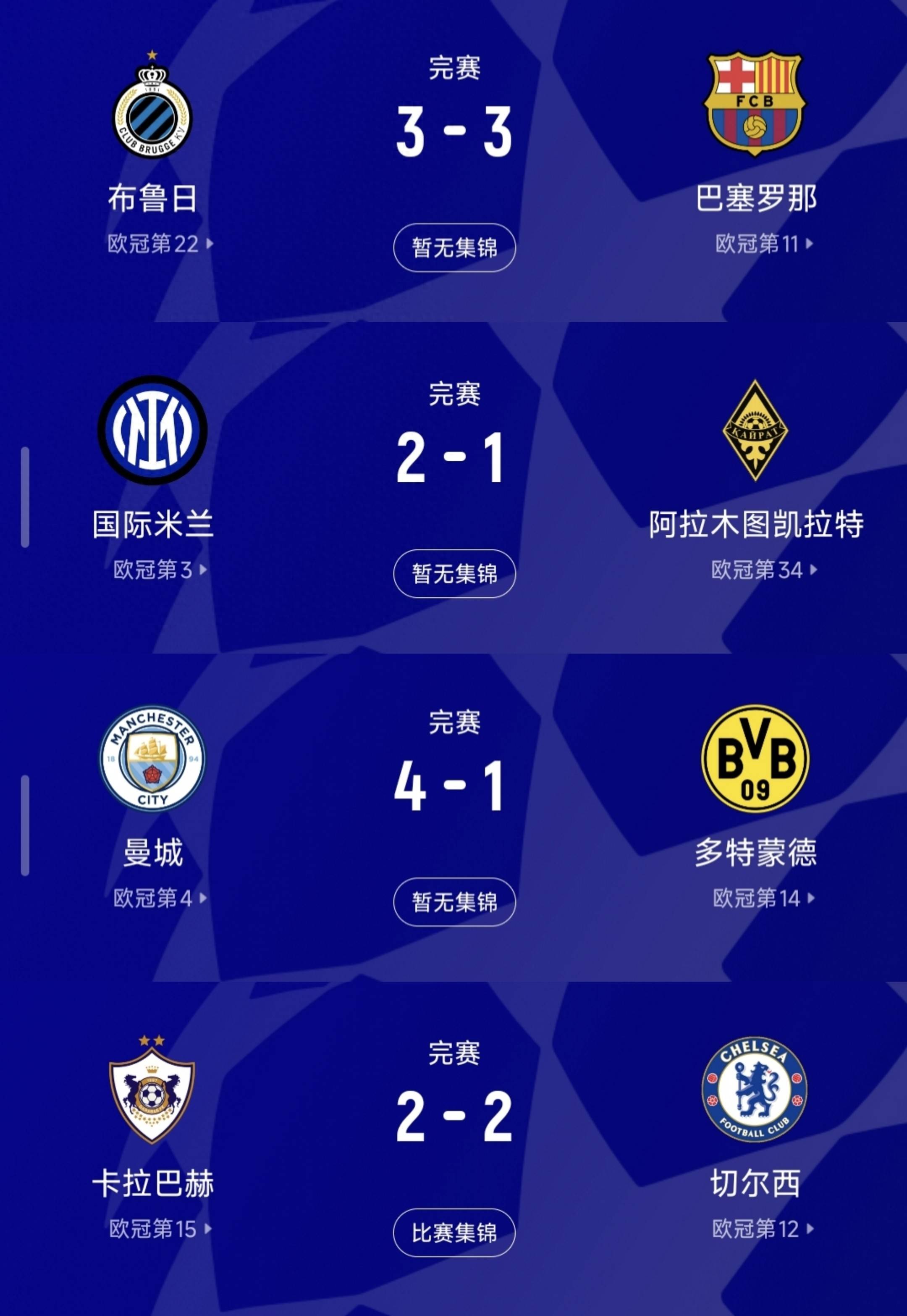907x1316 pixels.
Task: Open 布鲁日 欧冠第22 ranking link
Action: 160,244
